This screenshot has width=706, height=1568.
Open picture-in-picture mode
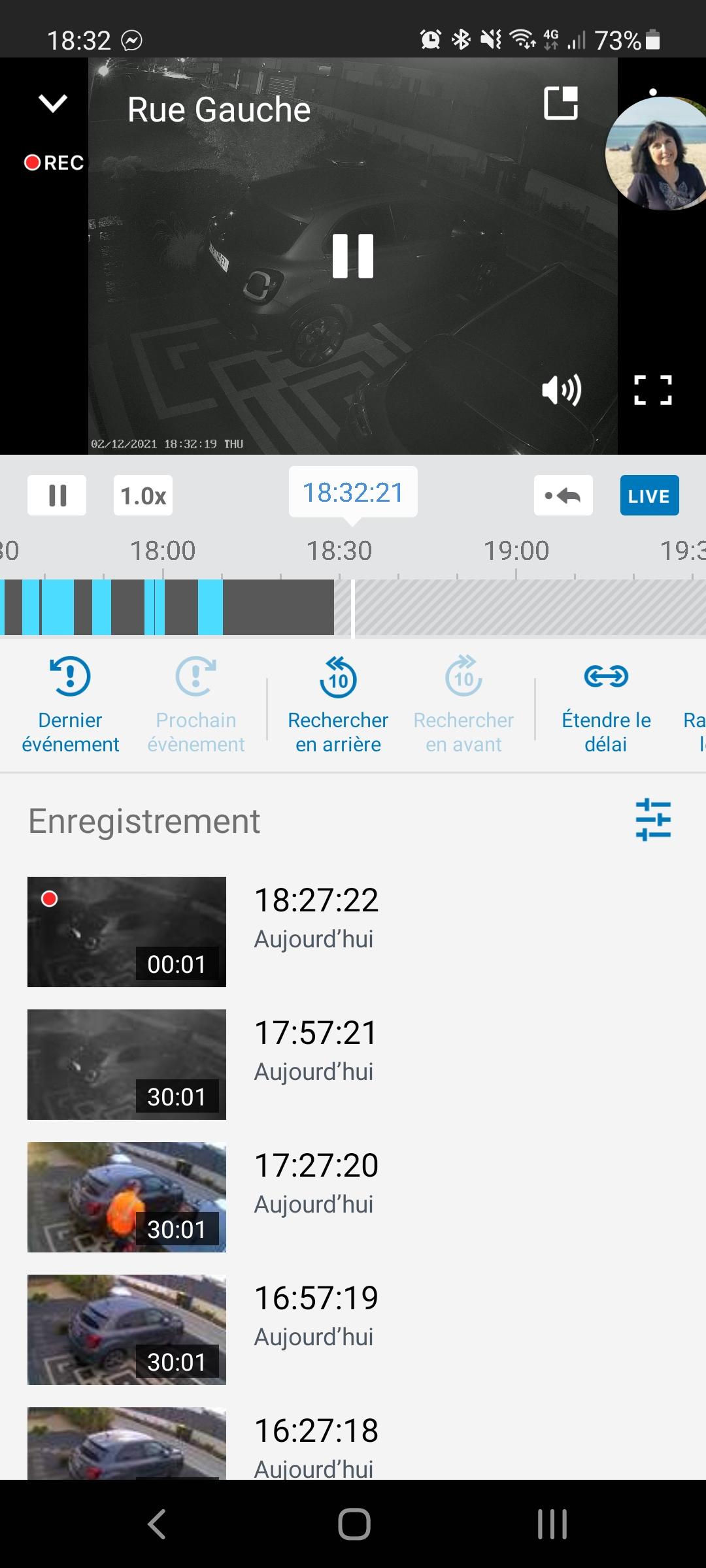(x=561, y=103)
